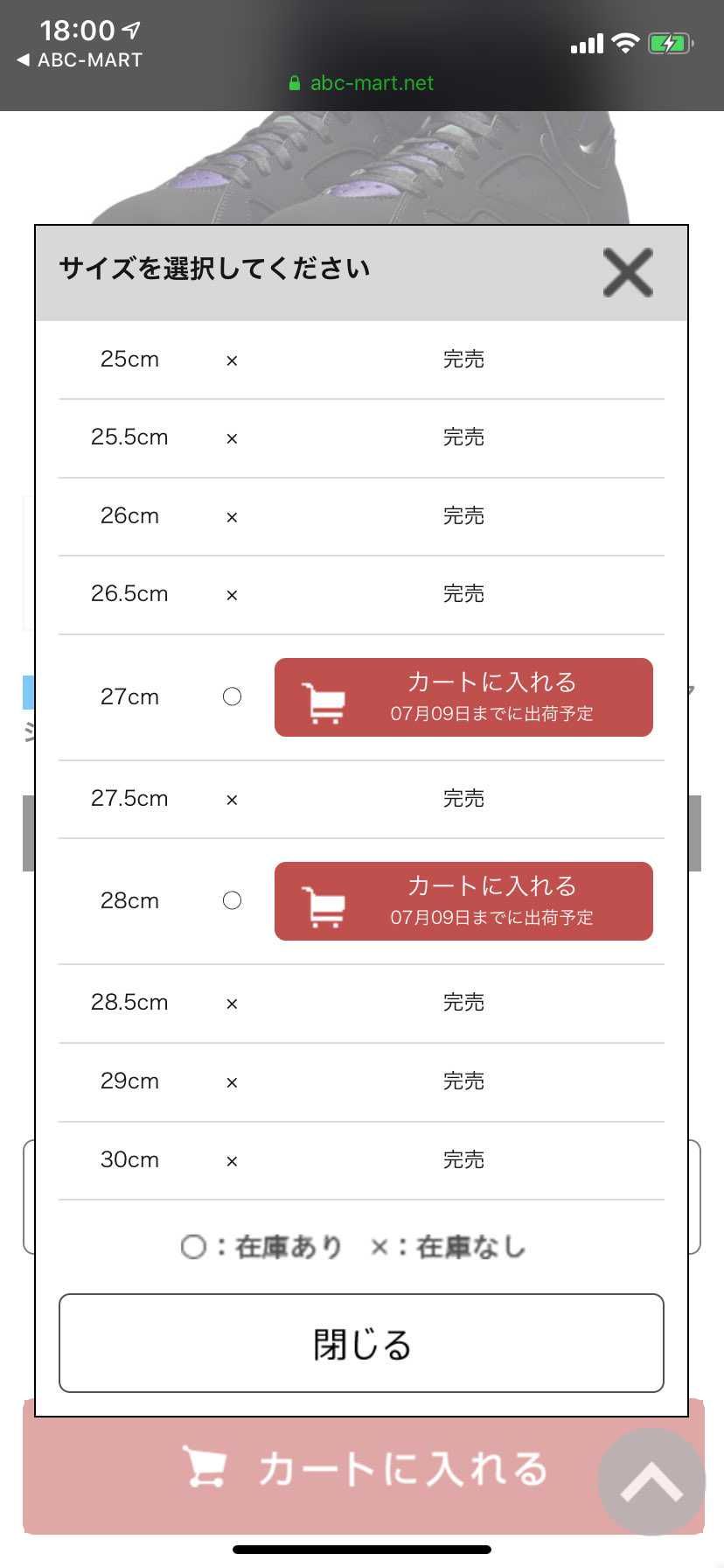Screen dimensions: 724x1568
Task: Tap the × mark on 25cm row
Action: pos(231,360)
